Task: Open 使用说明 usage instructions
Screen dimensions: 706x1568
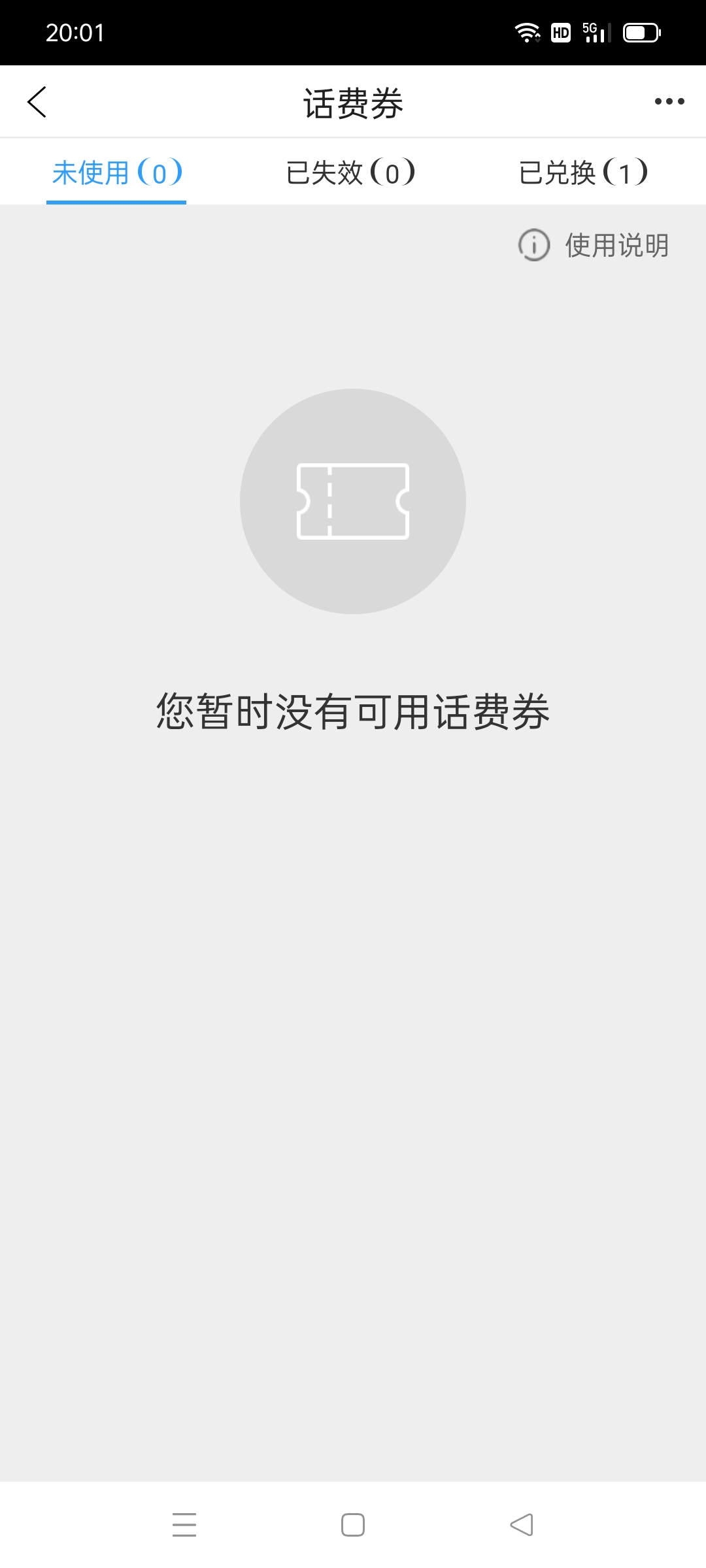Action: coord(594,246)
